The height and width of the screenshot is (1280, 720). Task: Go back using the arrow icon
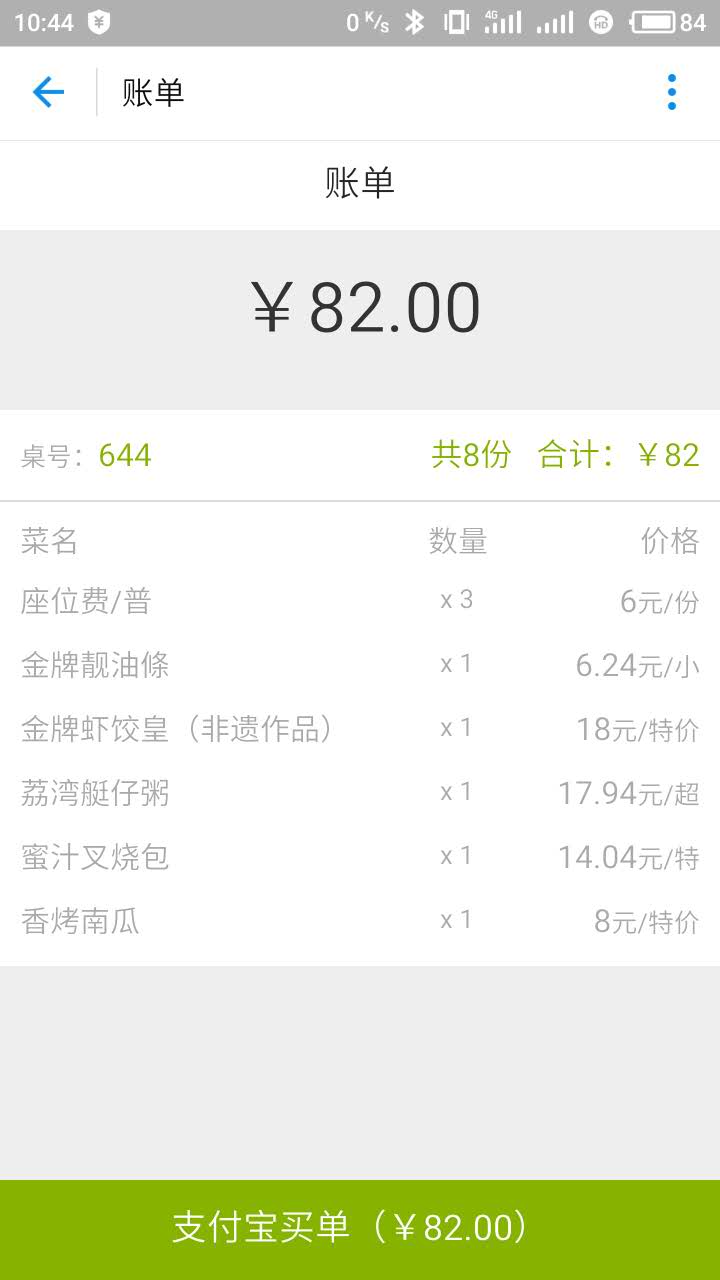point(48,93)
